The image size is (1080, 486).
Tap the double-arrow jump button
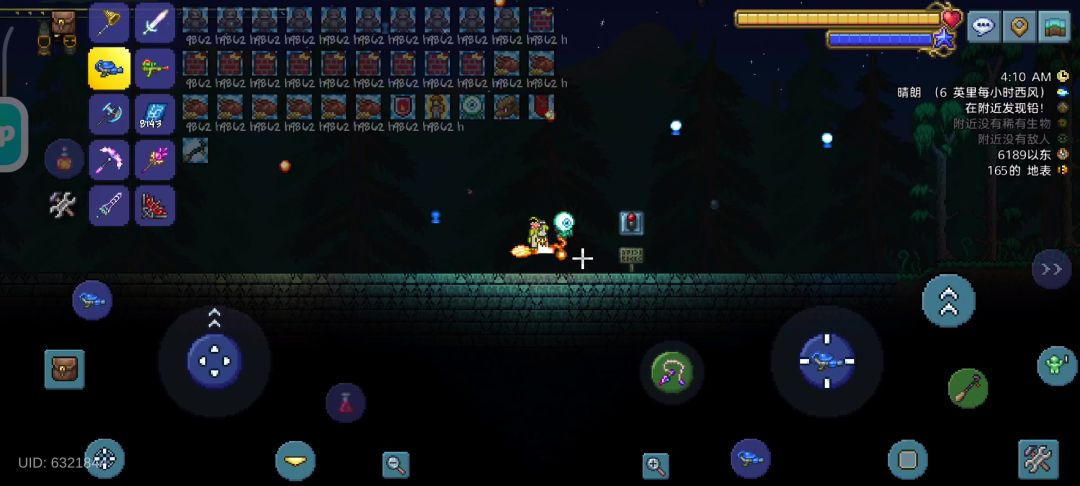tap(948, 301)
